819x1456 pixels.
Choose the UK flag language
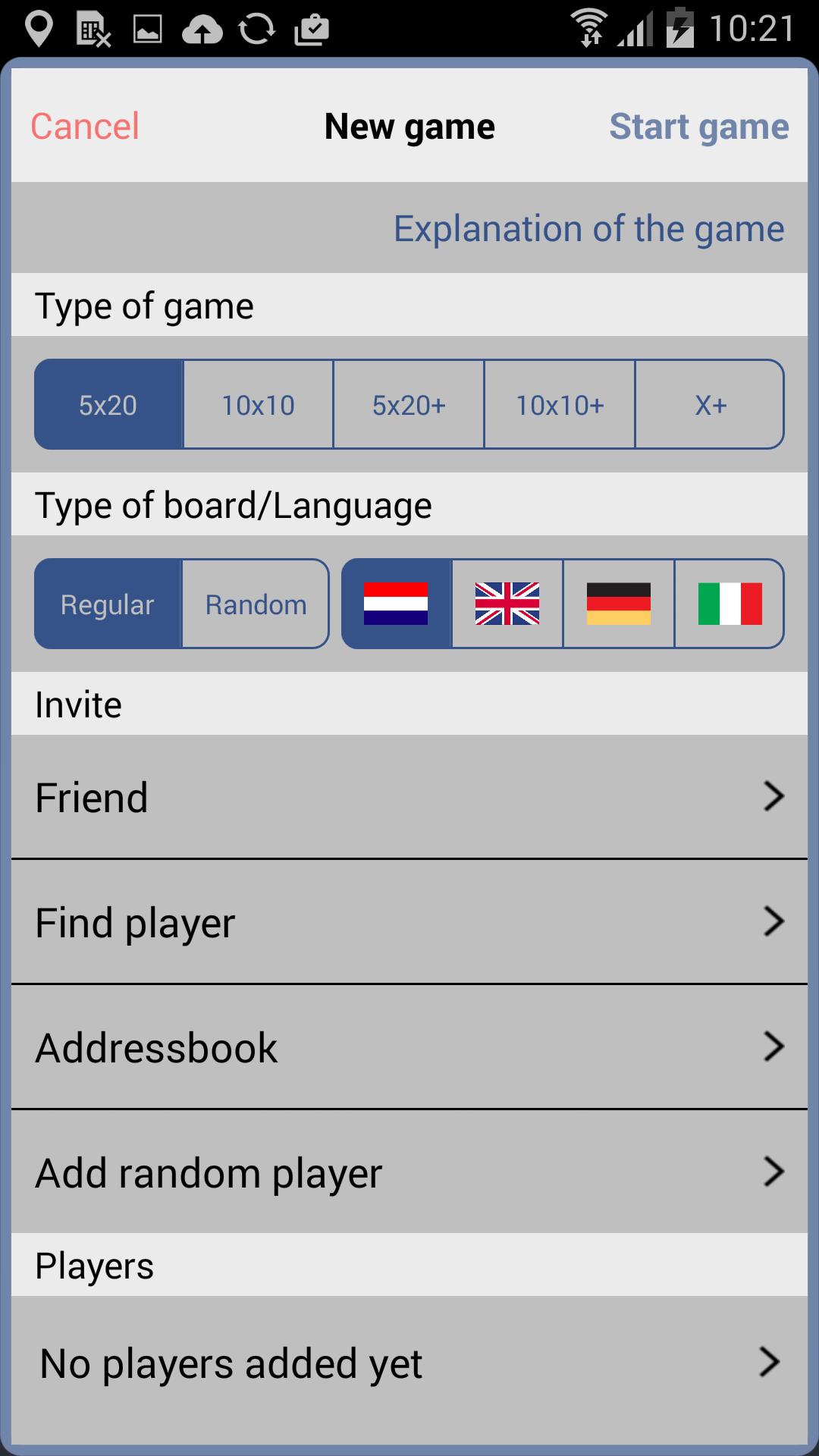tap(507, 604)
